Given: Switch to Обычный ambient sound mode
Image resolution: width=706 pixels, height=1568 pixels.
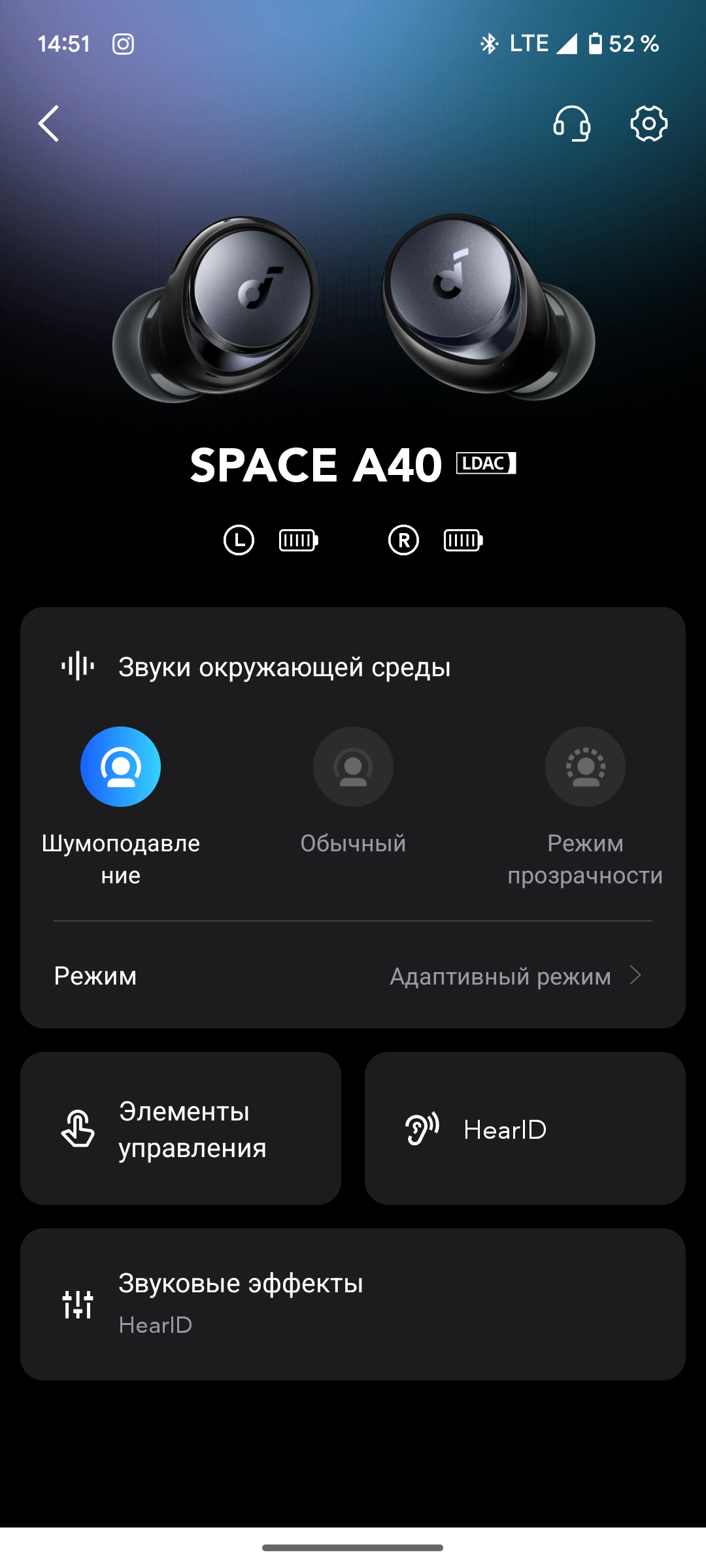Looking at the screenshot, I should [x=353, y=767].
